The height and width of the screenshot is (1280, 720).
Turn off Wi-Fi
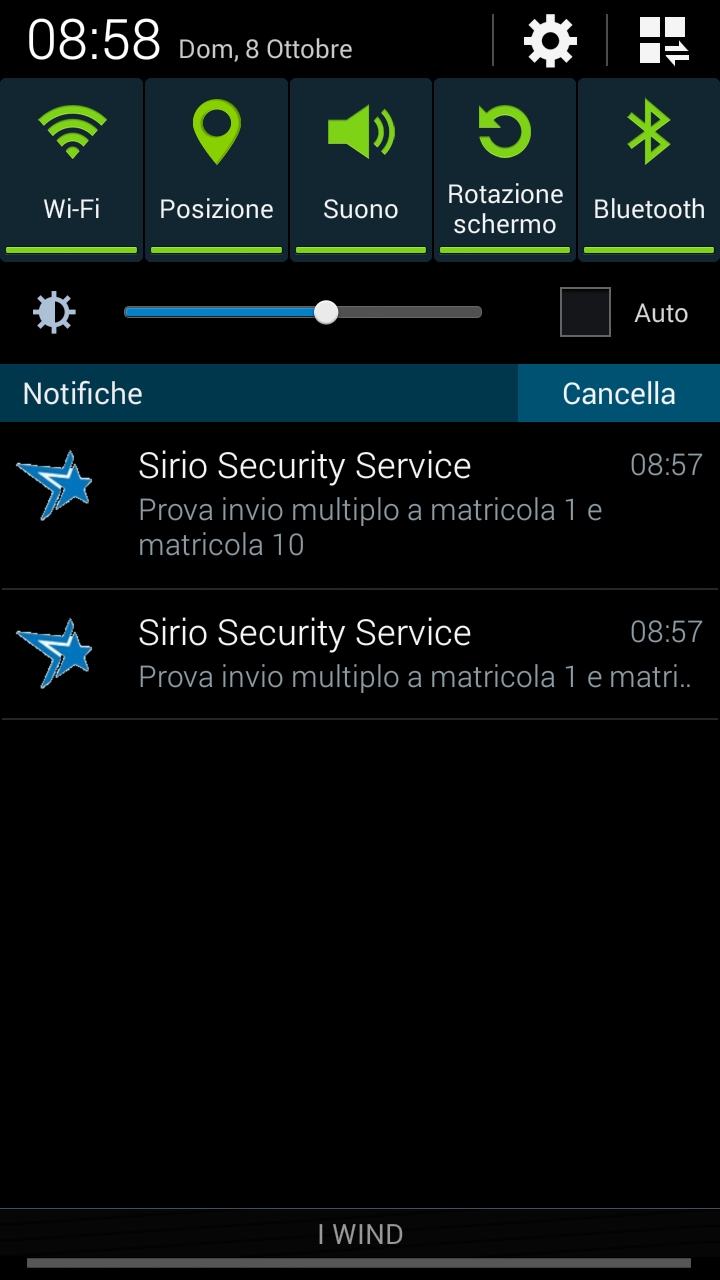[72, 169]
